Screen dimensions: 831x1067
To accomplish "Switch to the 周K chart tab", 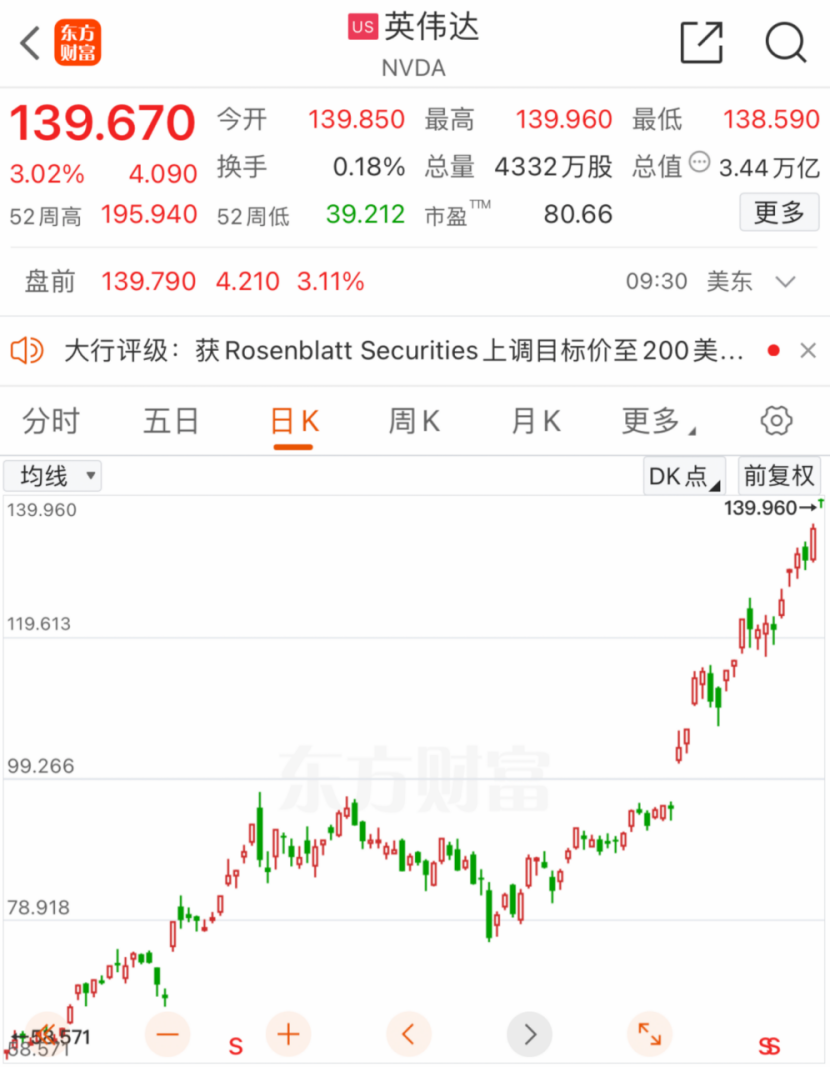I will click(x=414, y=421).
